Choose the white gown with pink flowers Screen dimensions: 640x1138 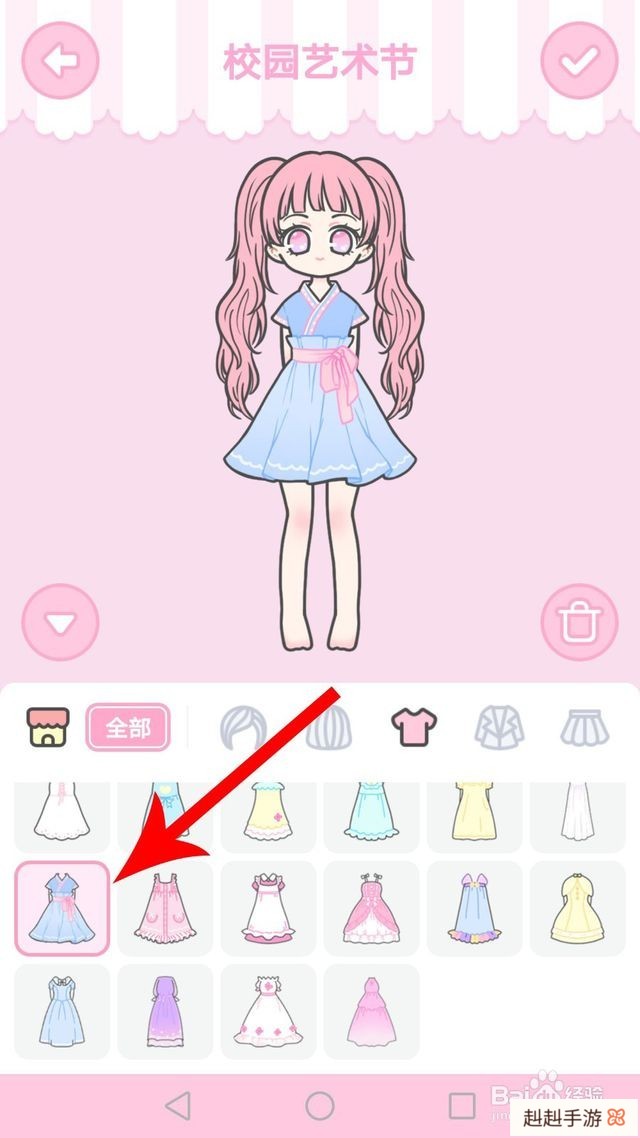pos(268,1011)
